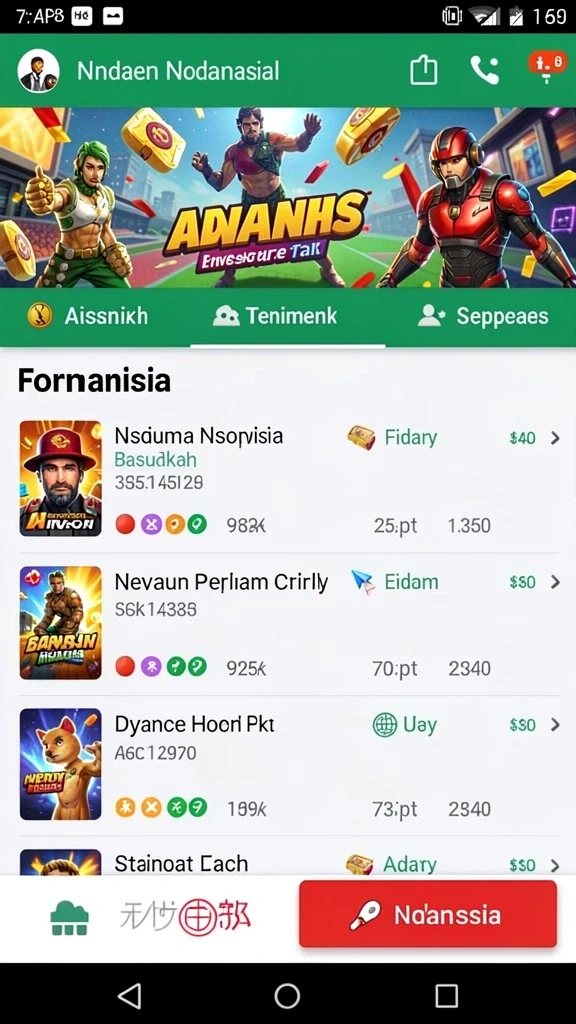Open the Nevaun Perliam Crirly entry
Viewport: 576px width, 1024px height.
pyautogui.click(x=288, y=623)
